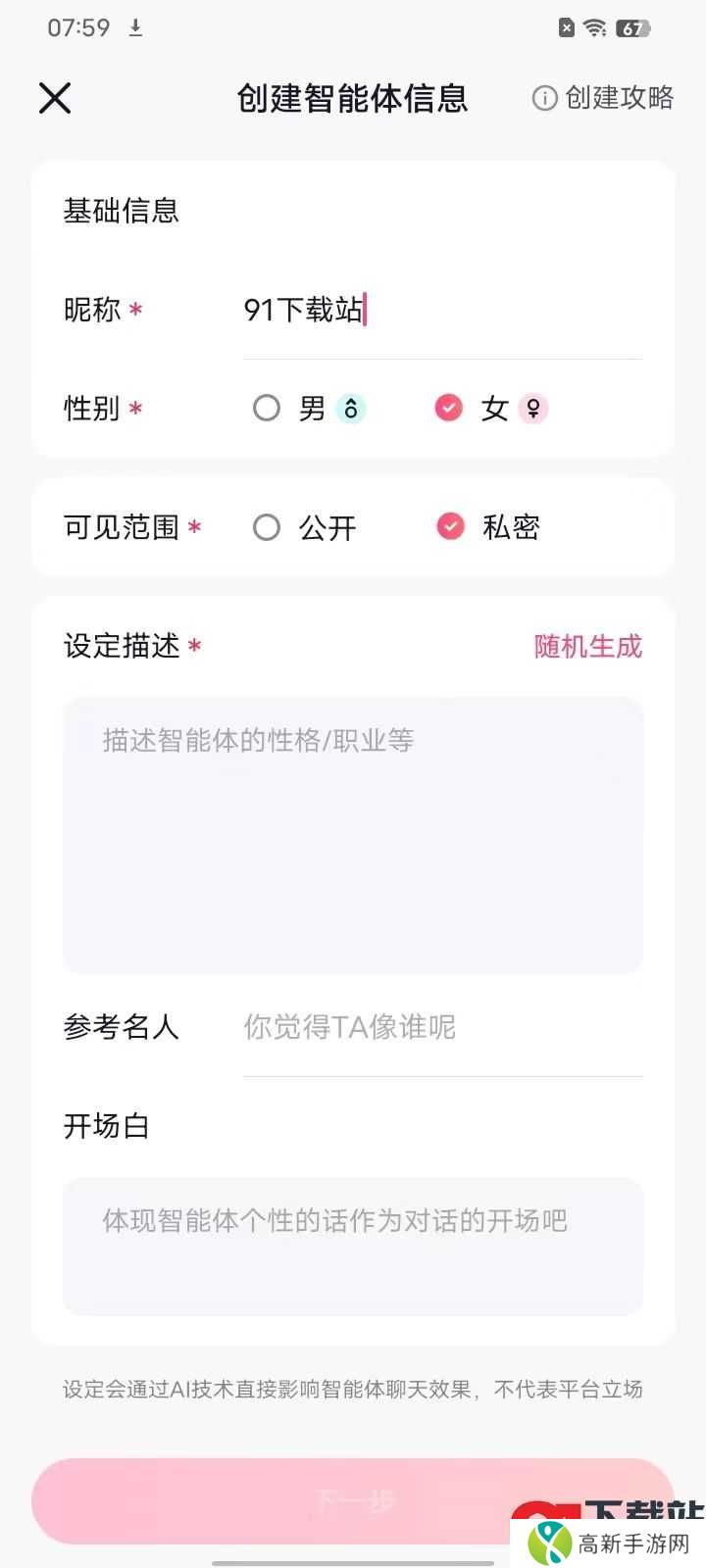Select the 男 gender radio button

coord(267,409)
